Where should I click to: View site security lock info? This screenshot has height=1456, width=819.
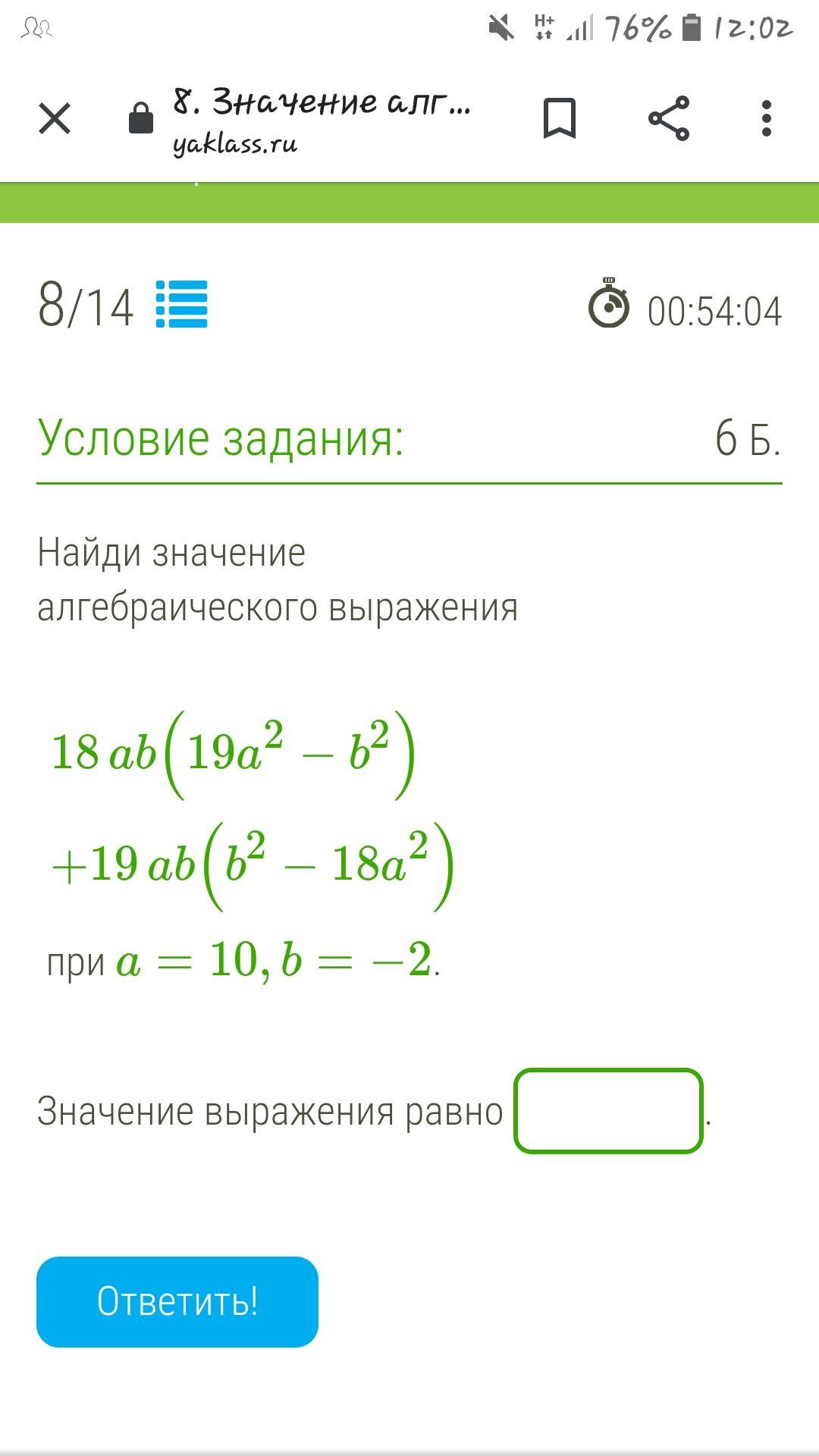tap(141, 118)
